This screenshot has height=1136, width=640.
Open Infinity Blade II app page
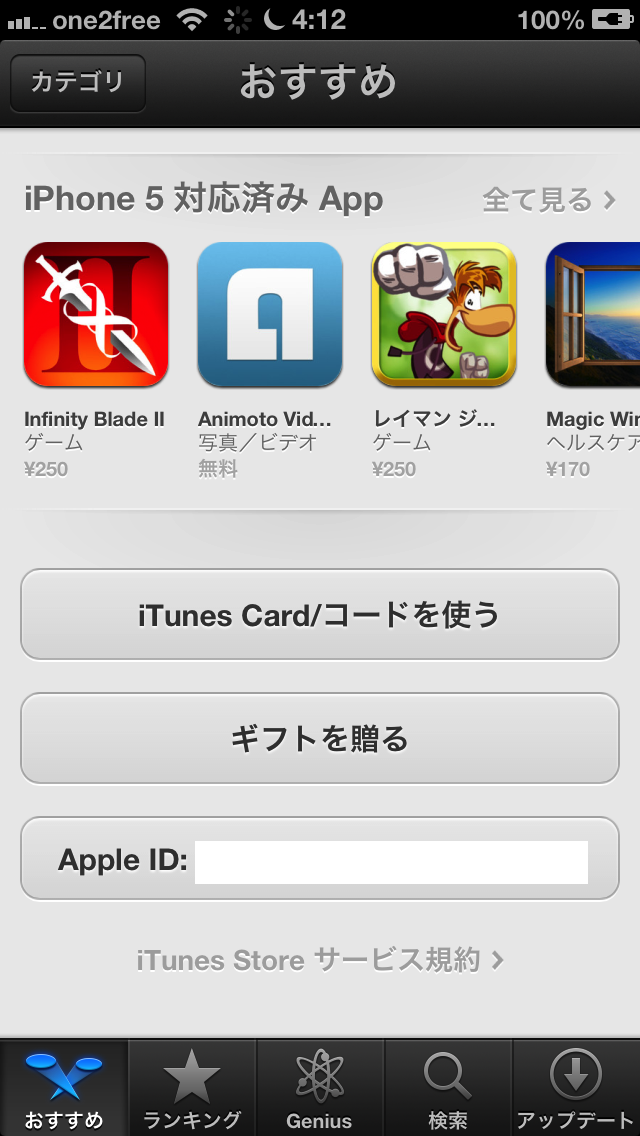[x=96, y=315]
